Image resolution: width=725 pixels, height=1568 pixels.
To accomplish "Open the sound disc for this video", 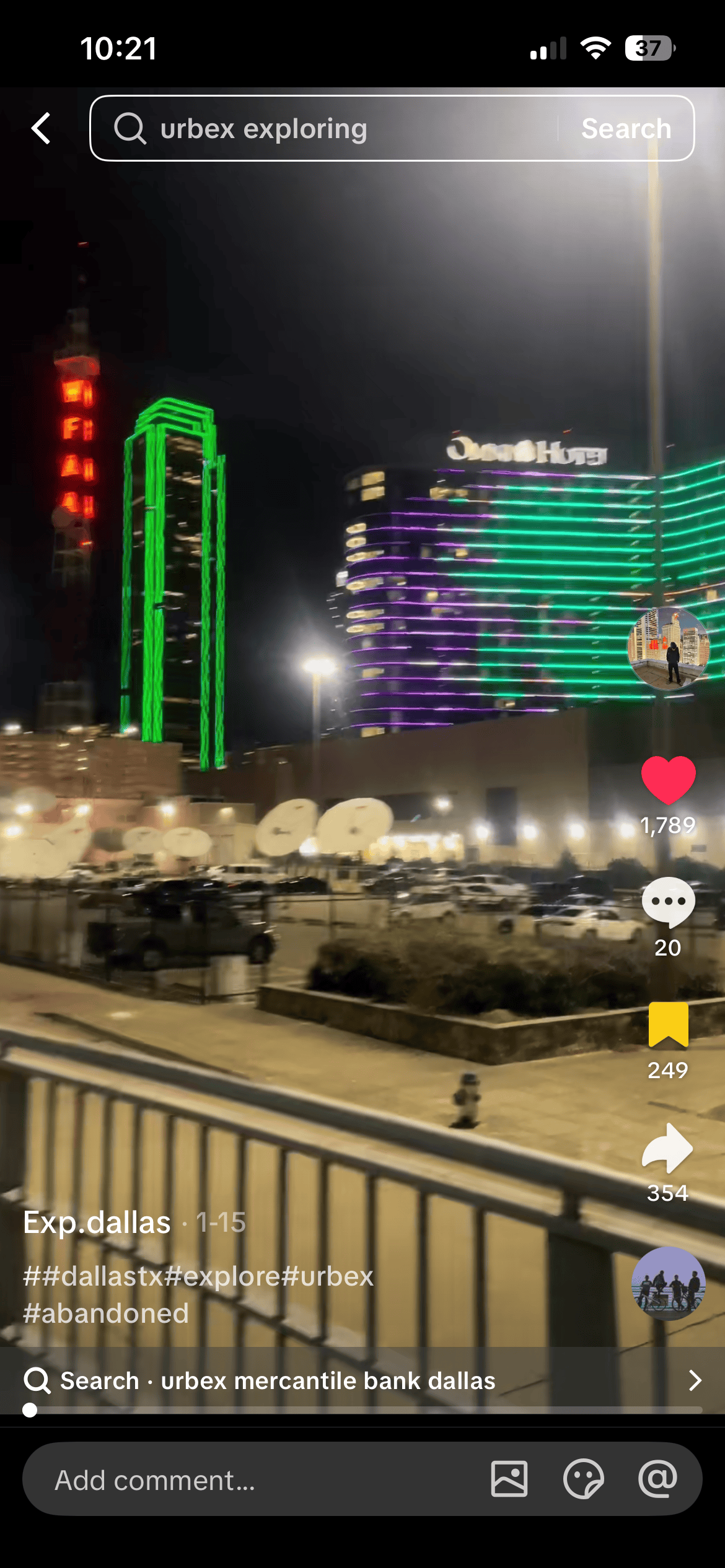I will pyautogui.click(x=668, y=1283).
